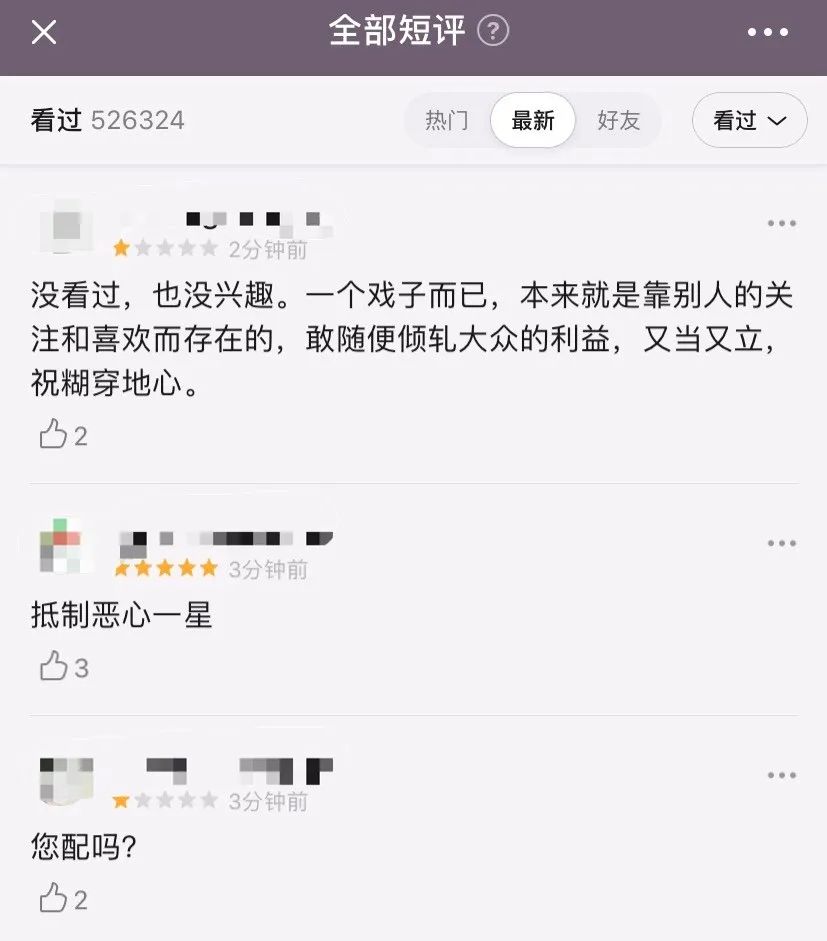
Task: Like the 您配吗？ review
Action: coord(53,899)
